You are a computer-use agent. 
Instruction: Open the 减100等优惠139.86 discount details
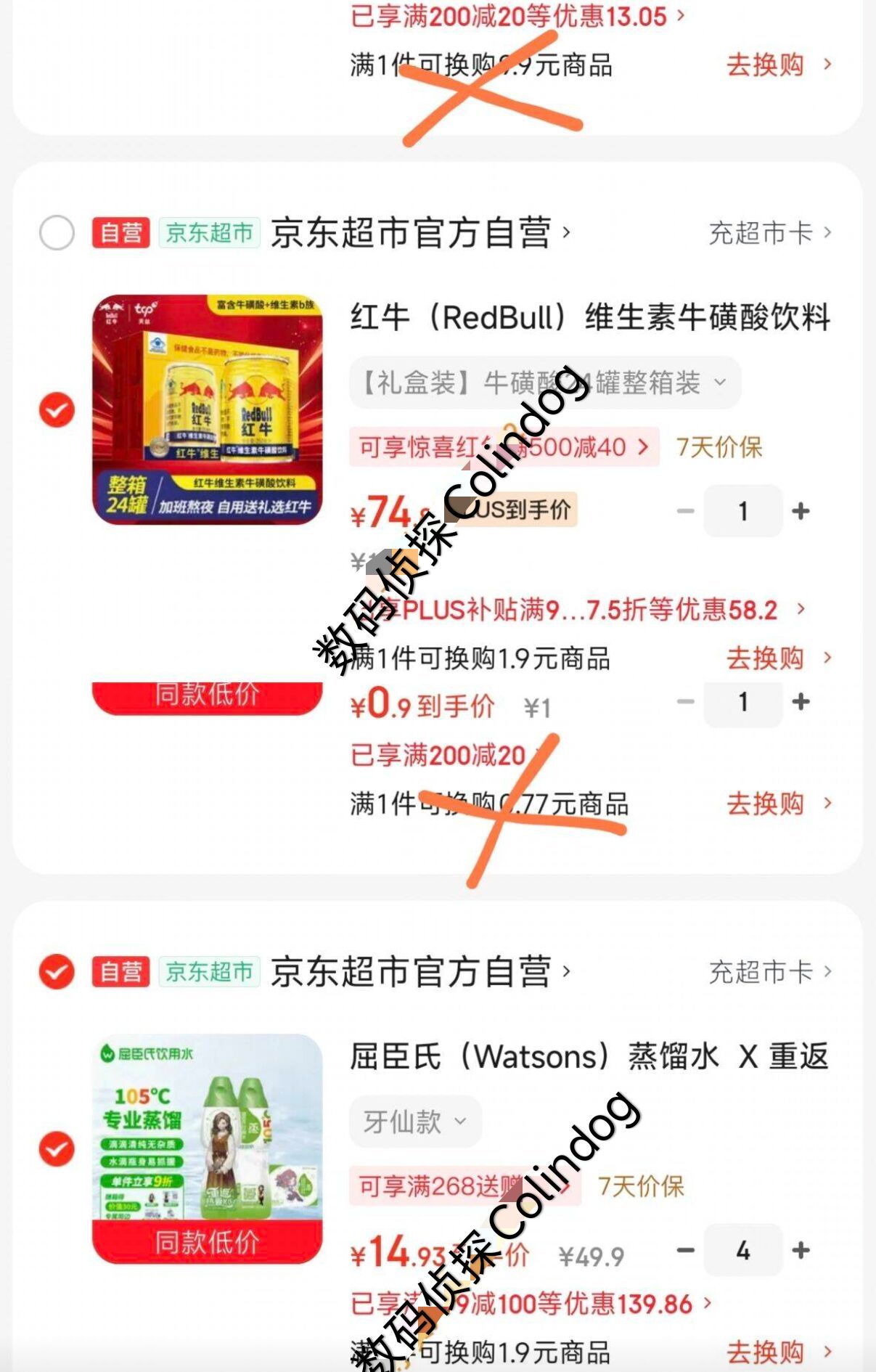click(531, 1304)
